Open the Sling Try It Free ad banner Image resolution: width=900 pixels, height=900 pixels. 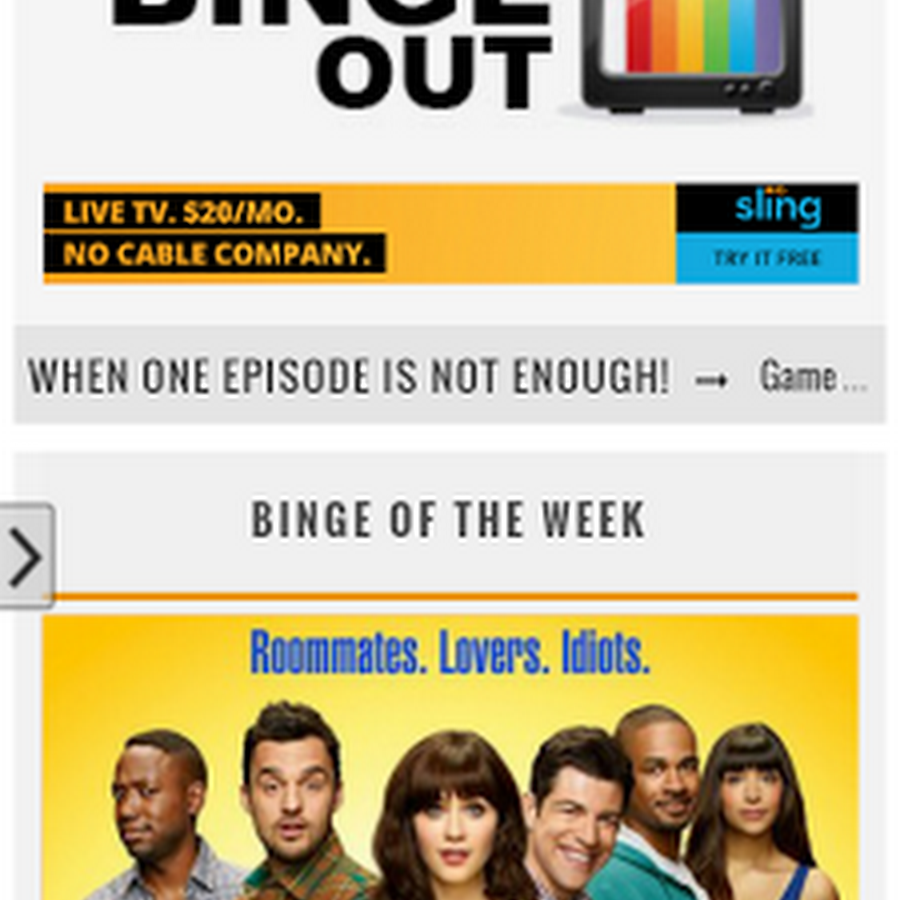point(766,258)
